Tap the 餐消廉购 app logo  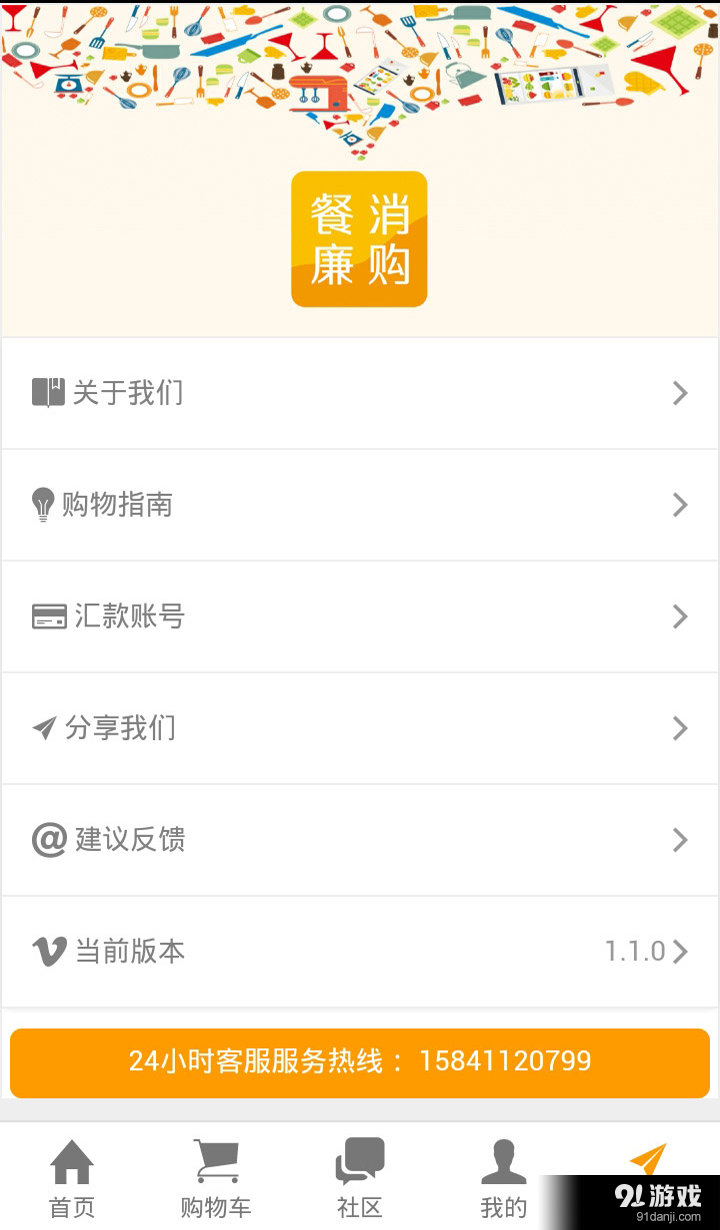[x=359, y=238]
